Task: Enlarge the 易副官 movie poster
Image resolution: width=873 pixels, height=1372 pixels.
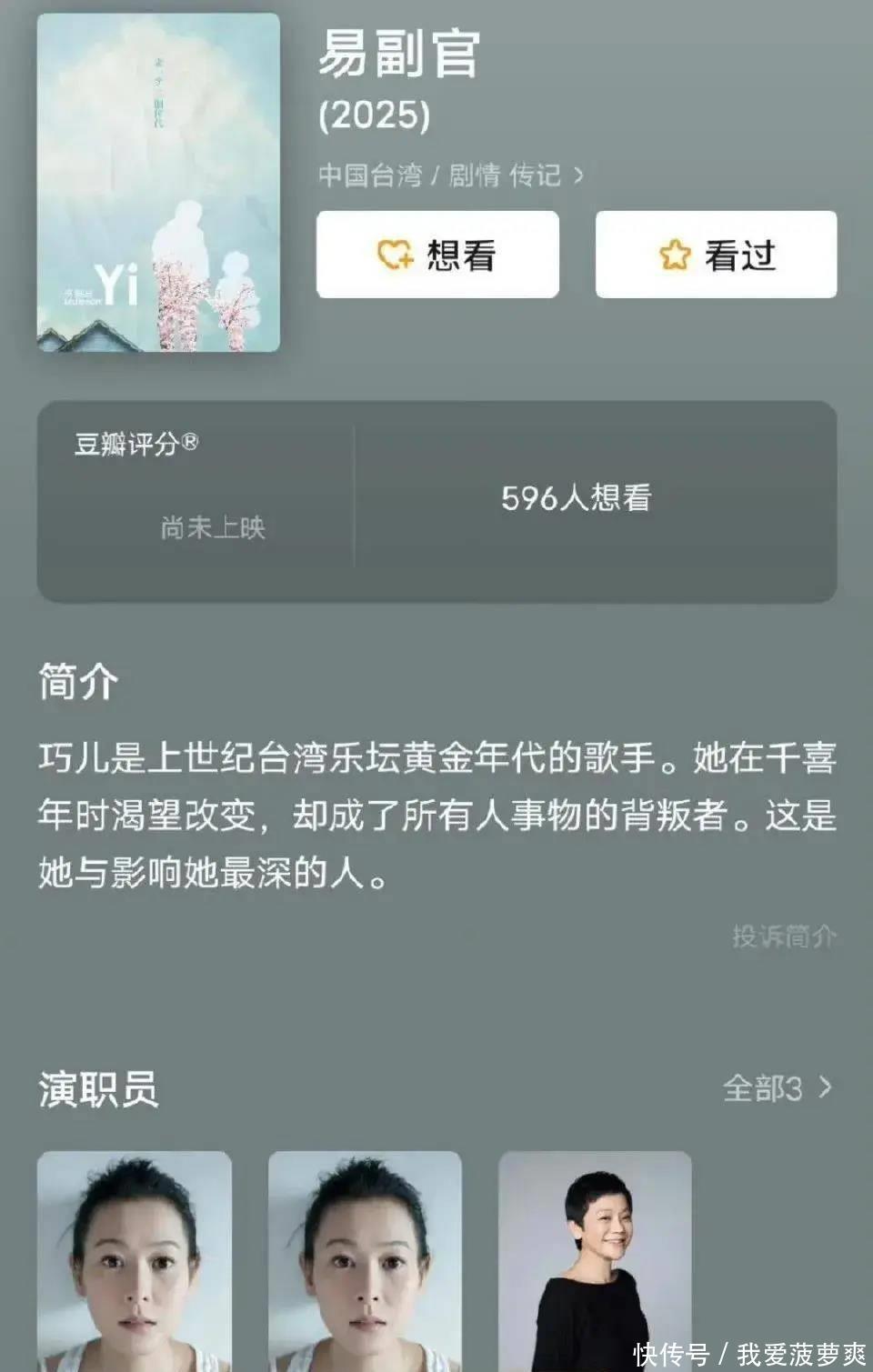Action: tap(158, 183)
